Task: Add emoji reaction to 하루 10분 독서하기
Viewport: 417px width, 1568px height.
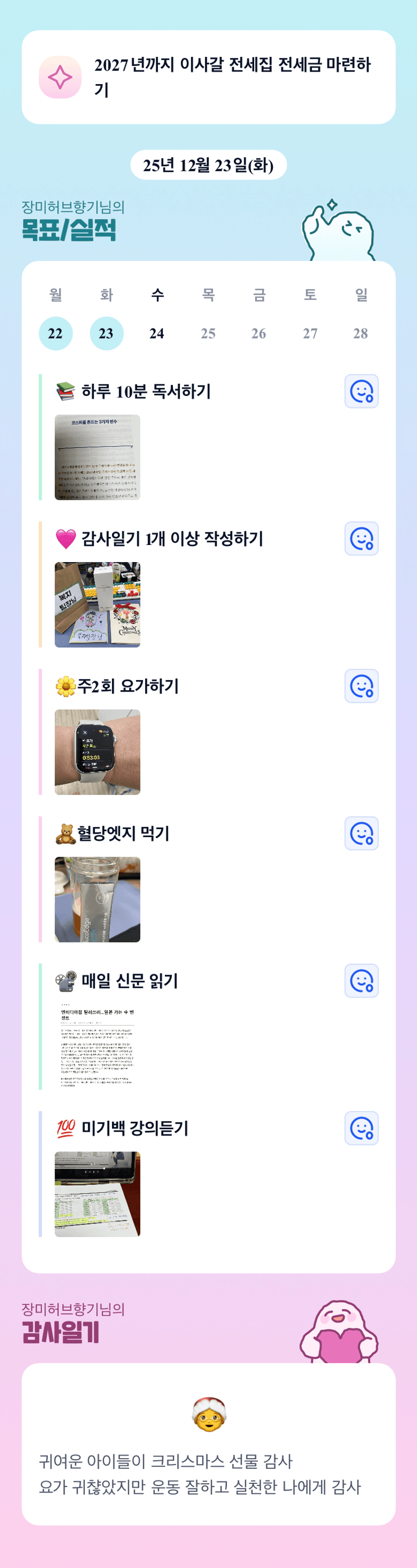Action: (x=362, y=391)
